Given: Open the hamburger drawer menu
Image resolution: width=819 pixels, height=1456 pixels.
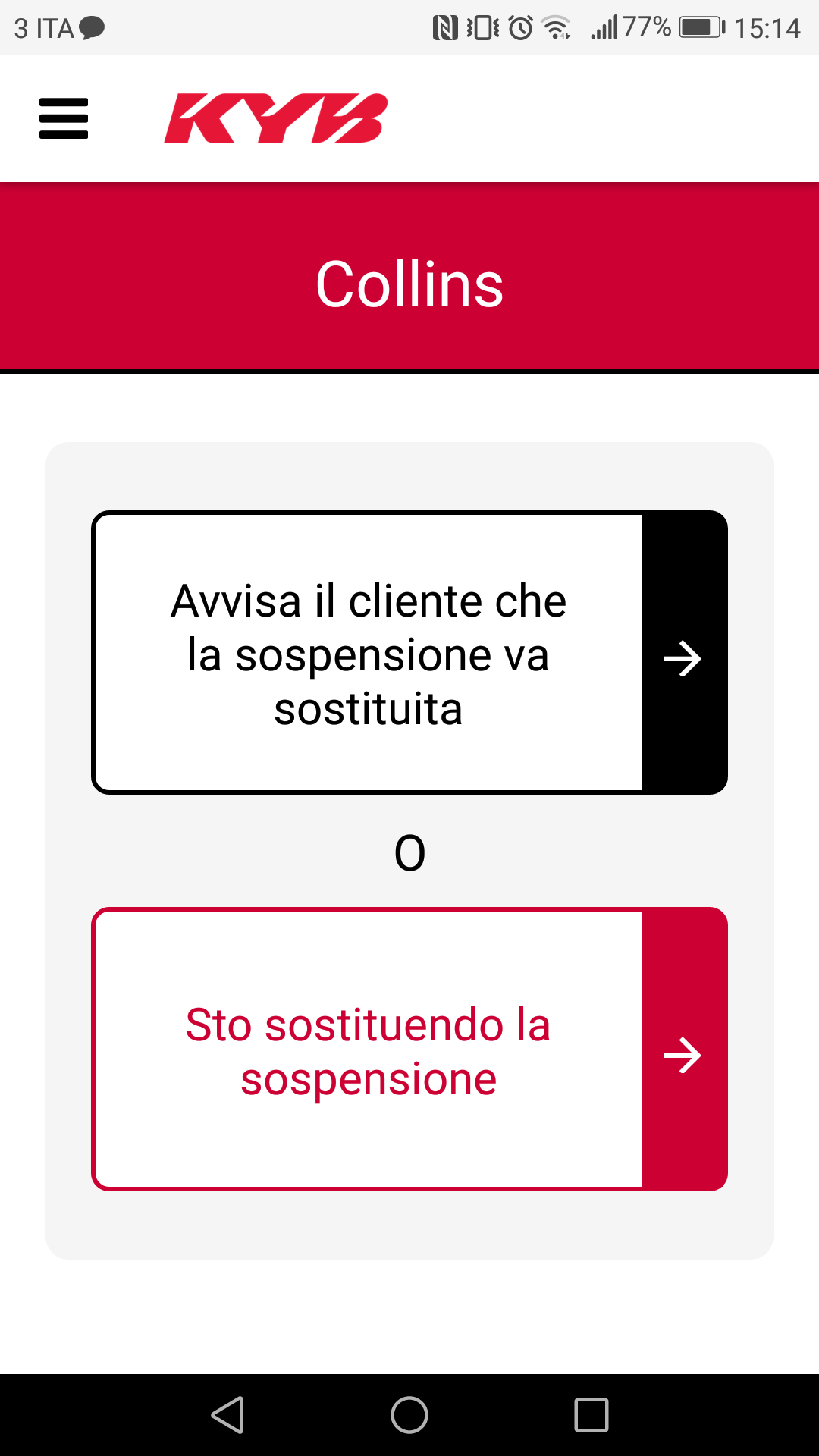Looking at the screenshot, I should click(x=64, y=118).
